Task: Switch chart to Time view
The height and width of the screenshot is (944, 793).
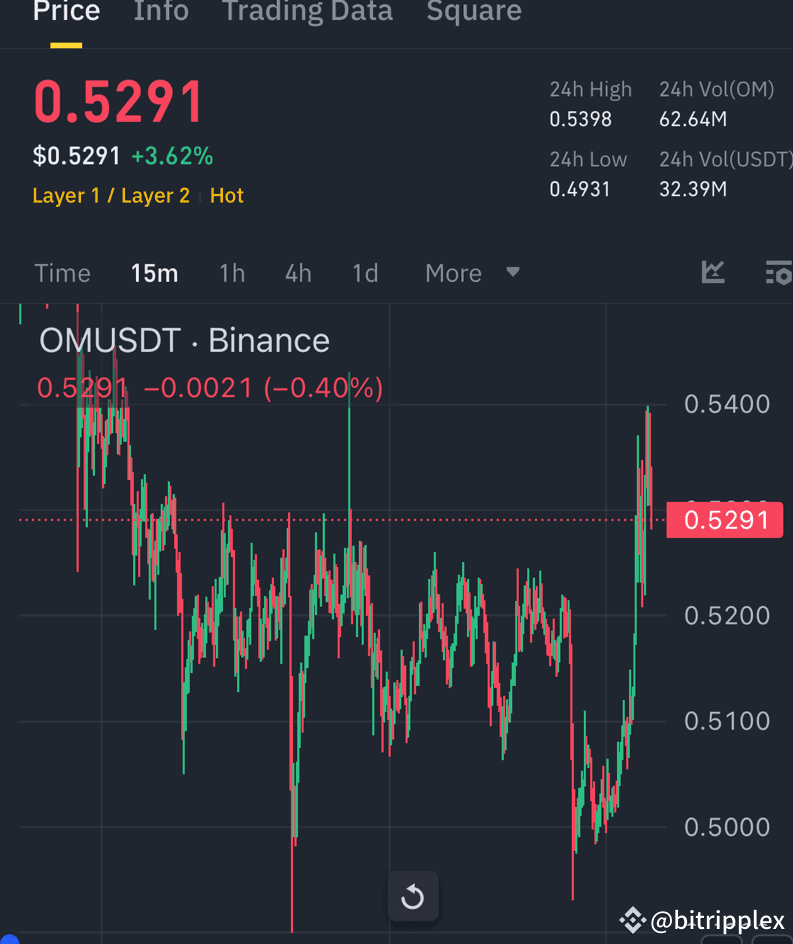Action: point(62,272)
